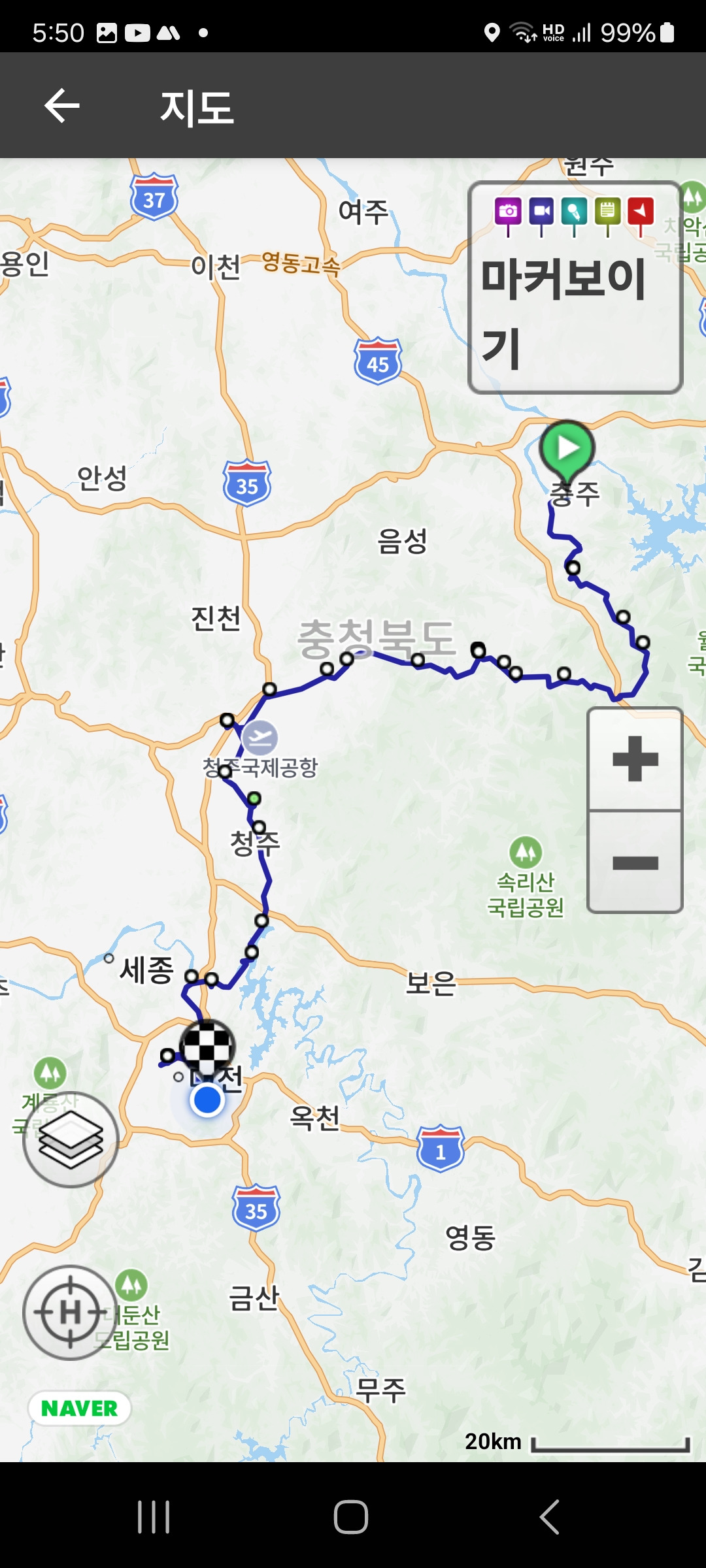Viewport: 706px width, 1568px height.
Task: Tap the checkered finish flag marker
Action: (208, 1043)
